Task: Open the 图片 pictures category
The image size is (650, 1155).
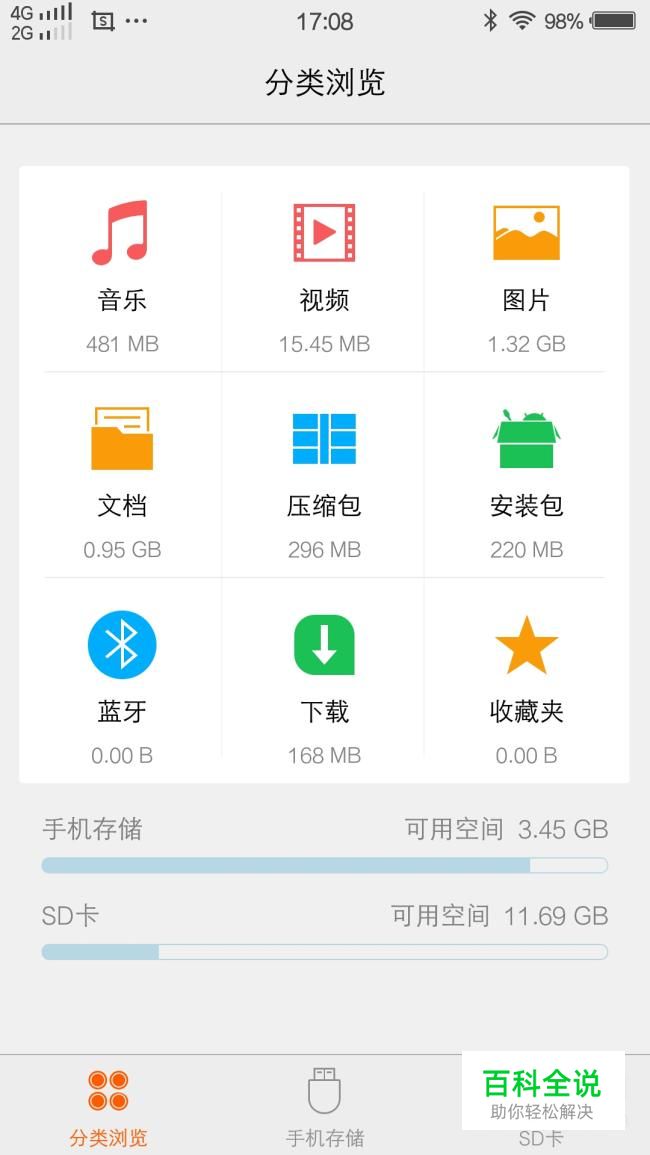Action: pos(526,272)
